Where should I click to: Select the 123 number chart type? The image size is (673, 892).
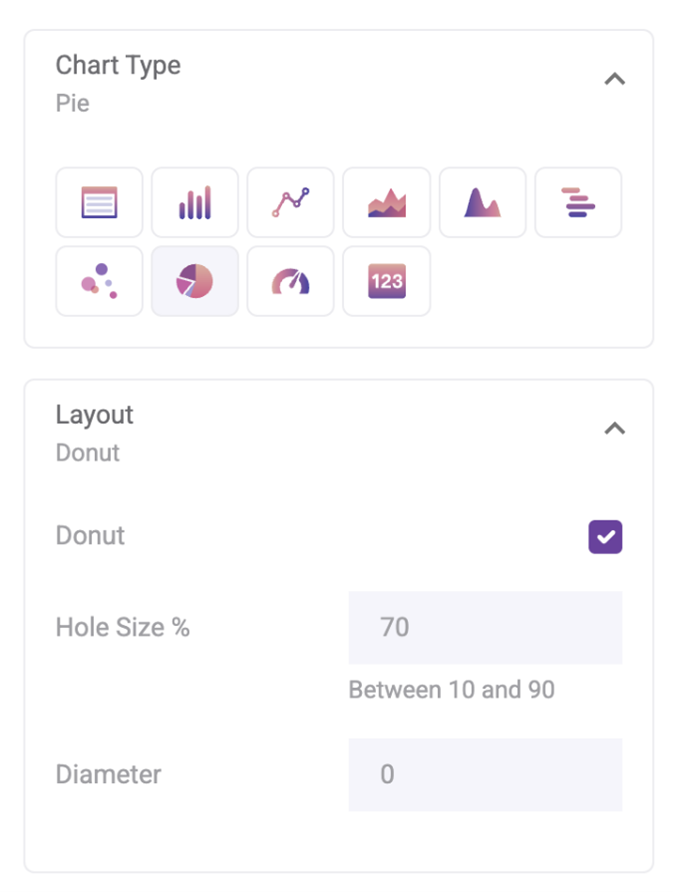pos(386,281)
